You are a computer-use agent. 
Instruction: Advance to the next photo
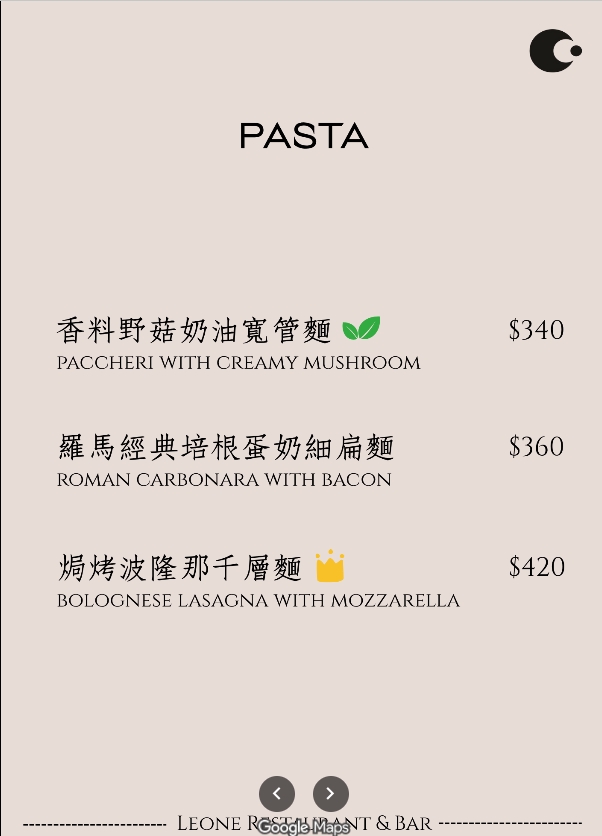click(331, 794)
